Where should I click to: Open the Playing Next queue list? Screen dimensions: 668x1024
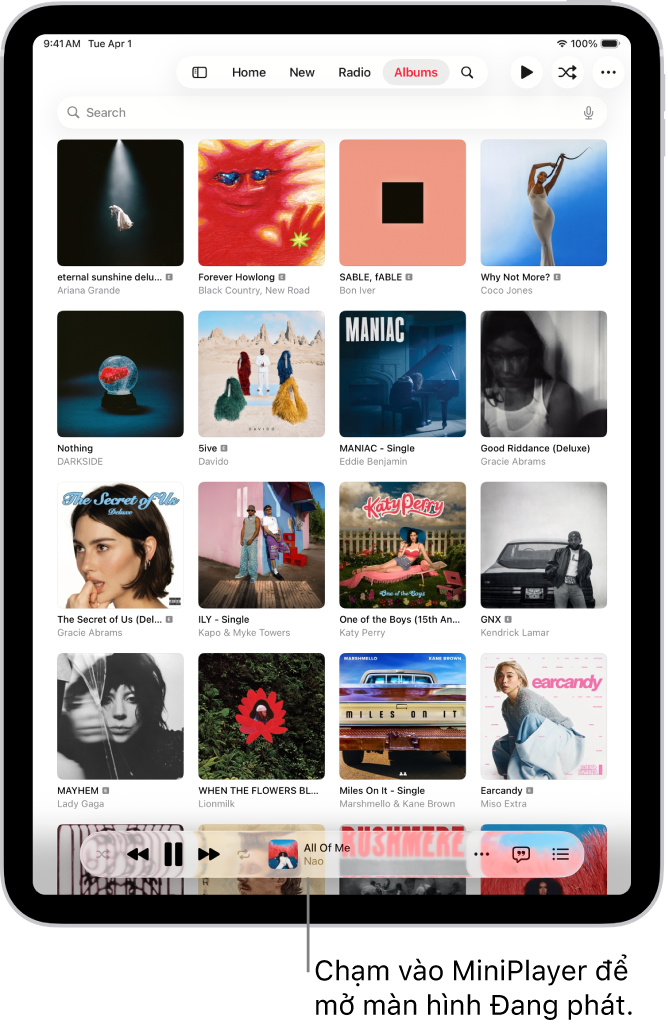click(x=561, y=854)
